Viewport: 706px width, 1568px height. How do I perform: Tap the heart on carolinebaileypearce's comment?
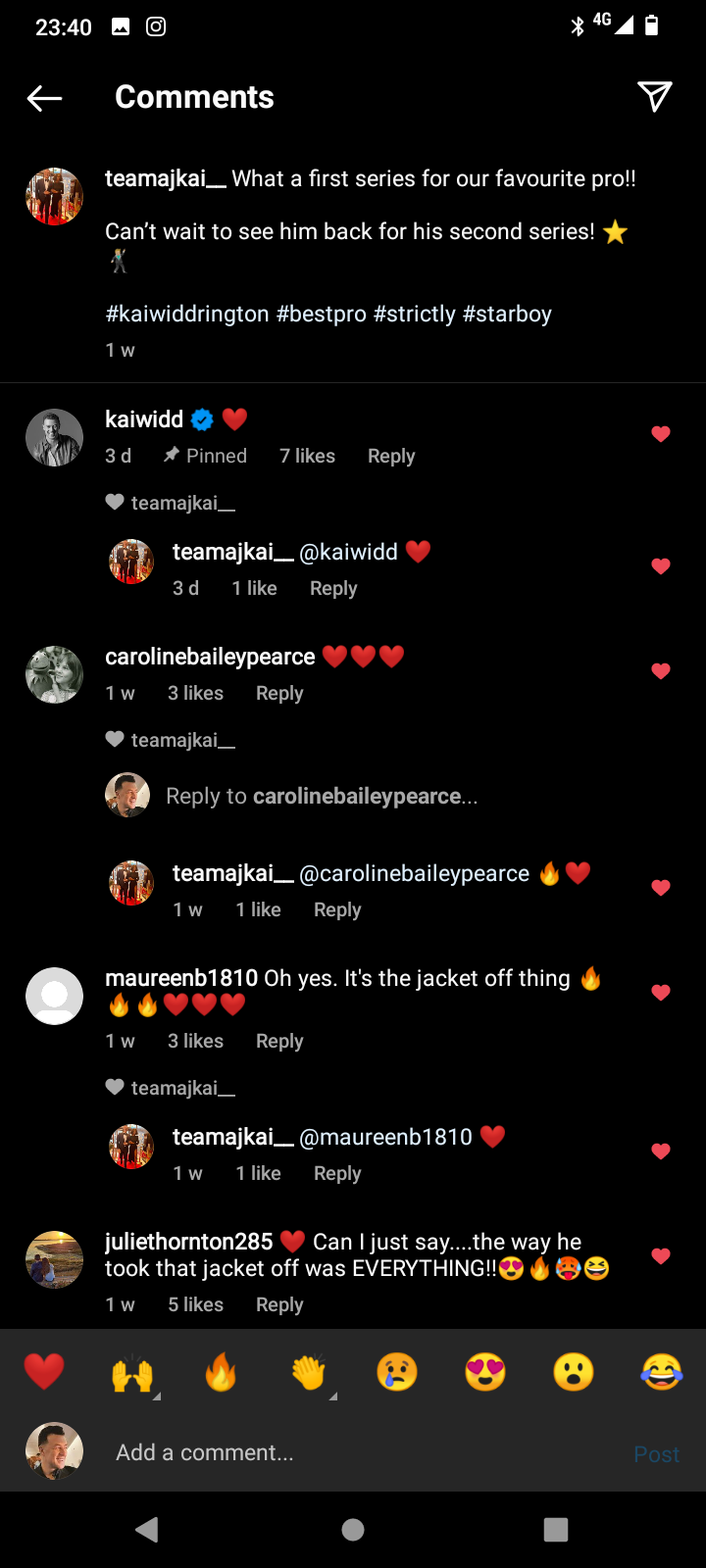pos(661,671)
